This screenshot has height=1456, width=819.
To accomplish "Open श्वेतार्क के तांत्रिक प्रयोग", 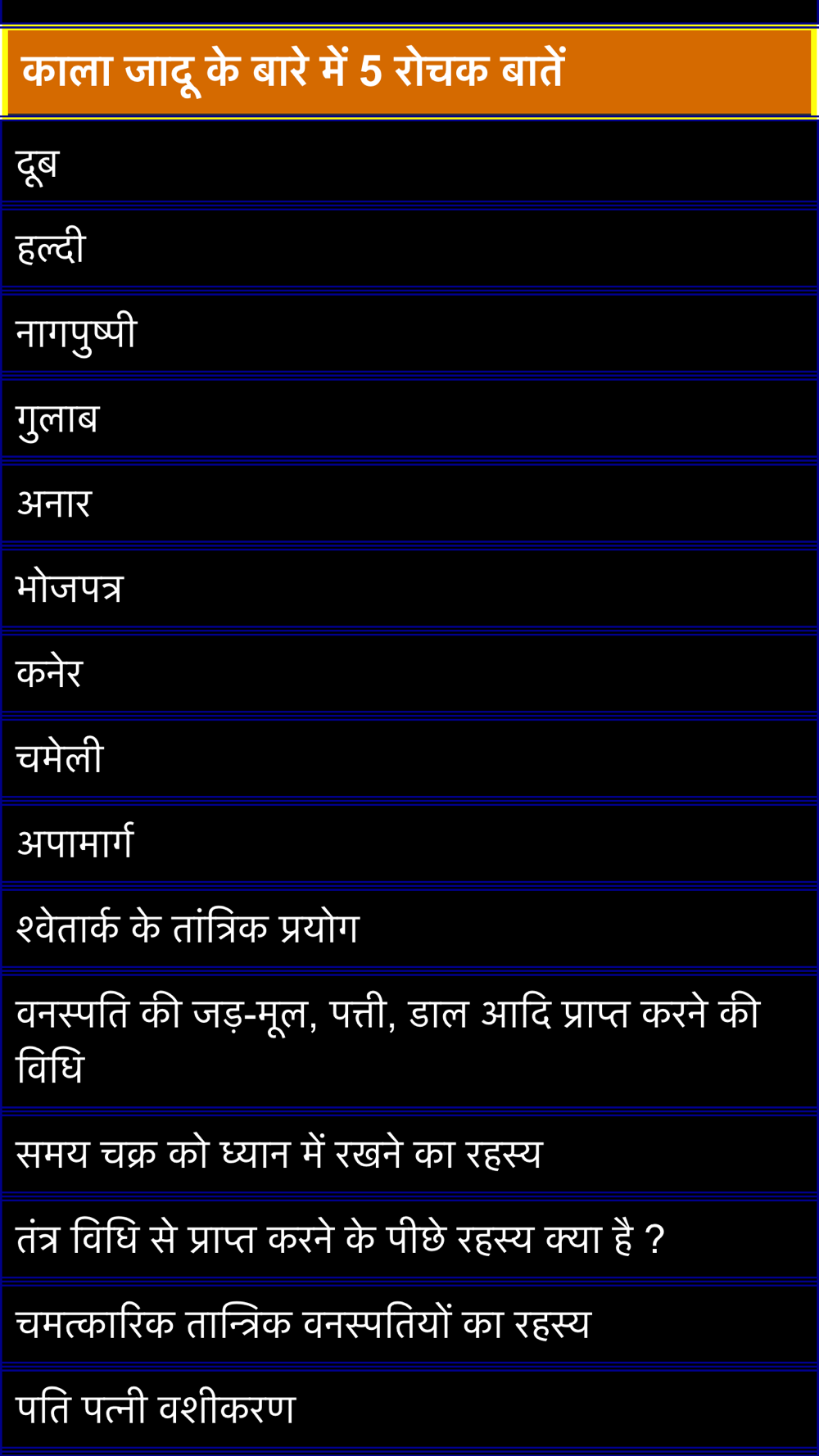I will tap(409, 929).
